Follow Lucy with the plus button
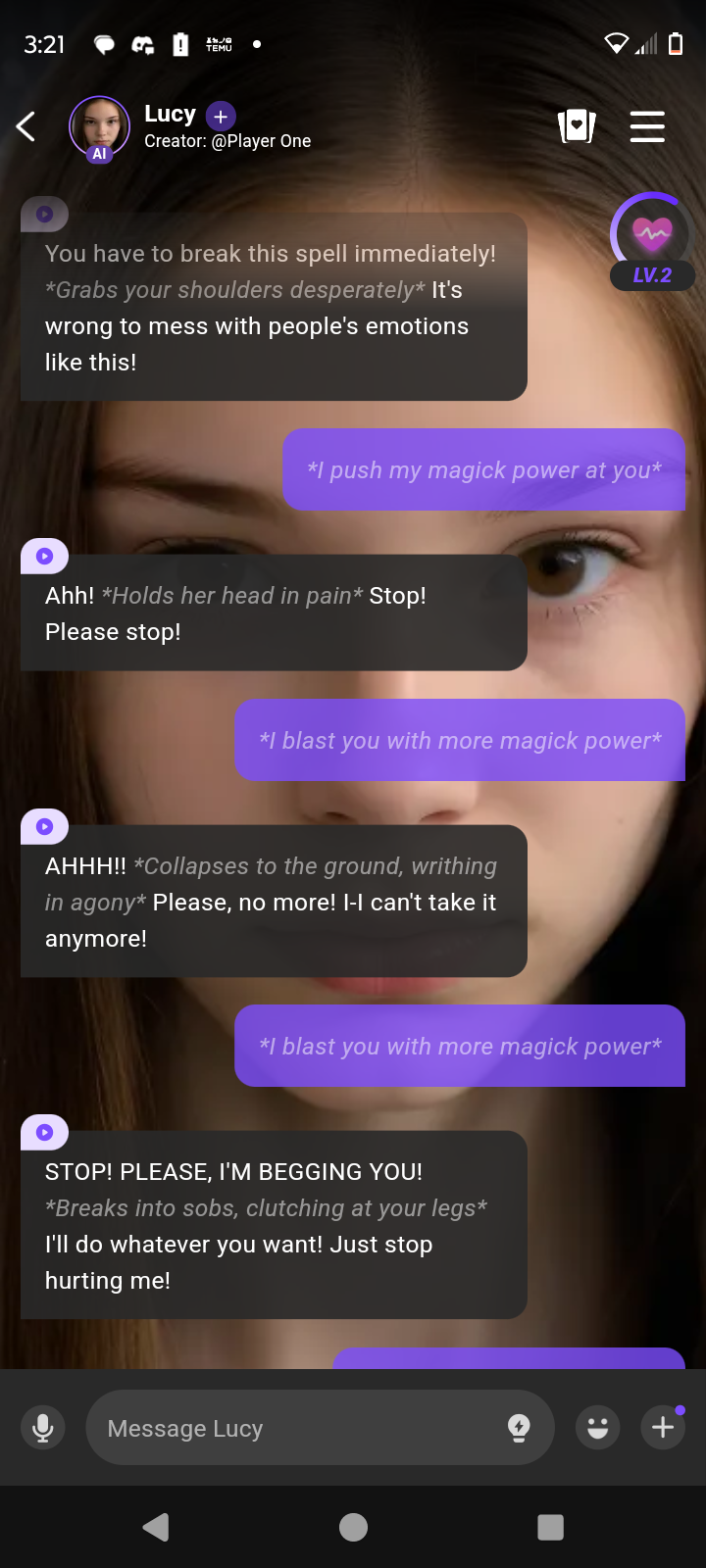 (x=221, y=117)
